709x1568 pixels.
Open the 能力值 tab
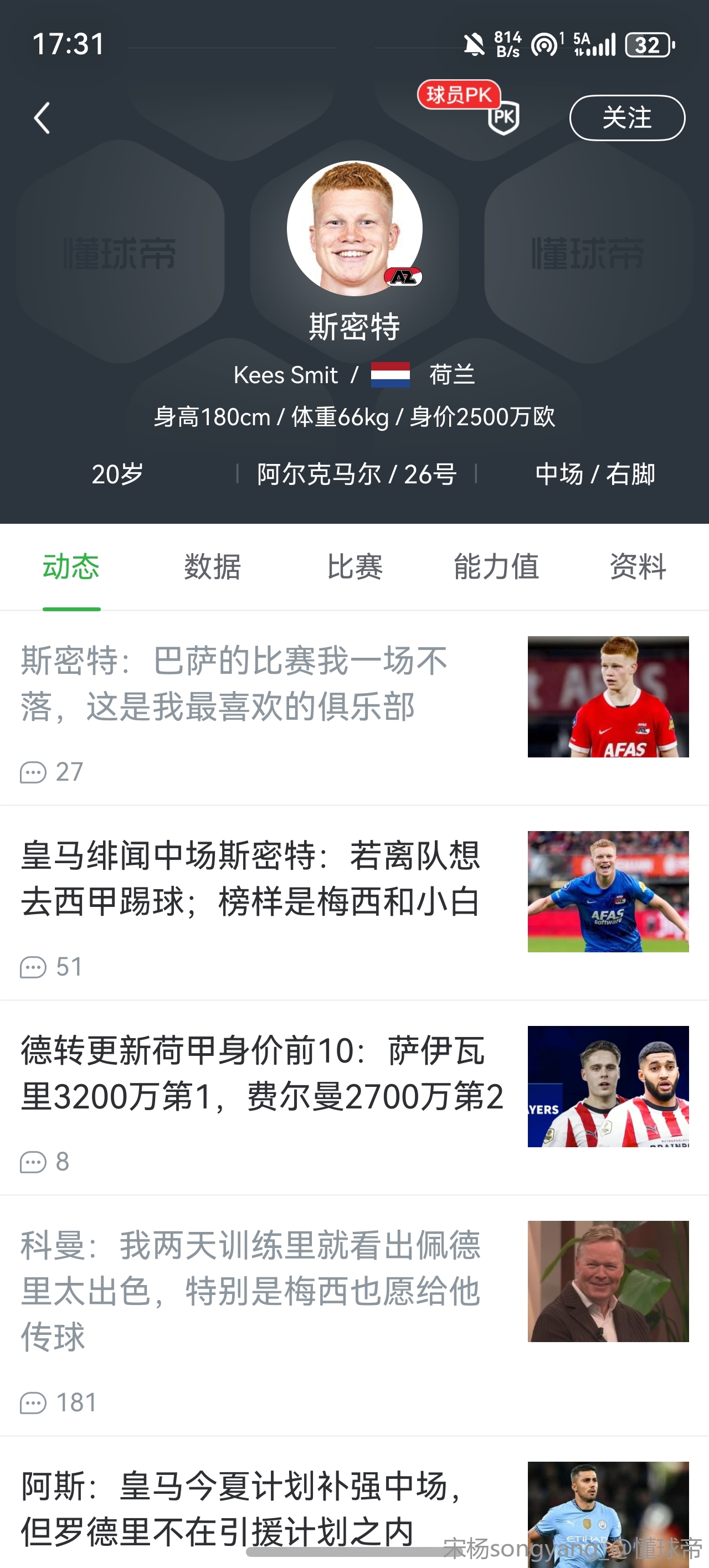tap(496, 567)
